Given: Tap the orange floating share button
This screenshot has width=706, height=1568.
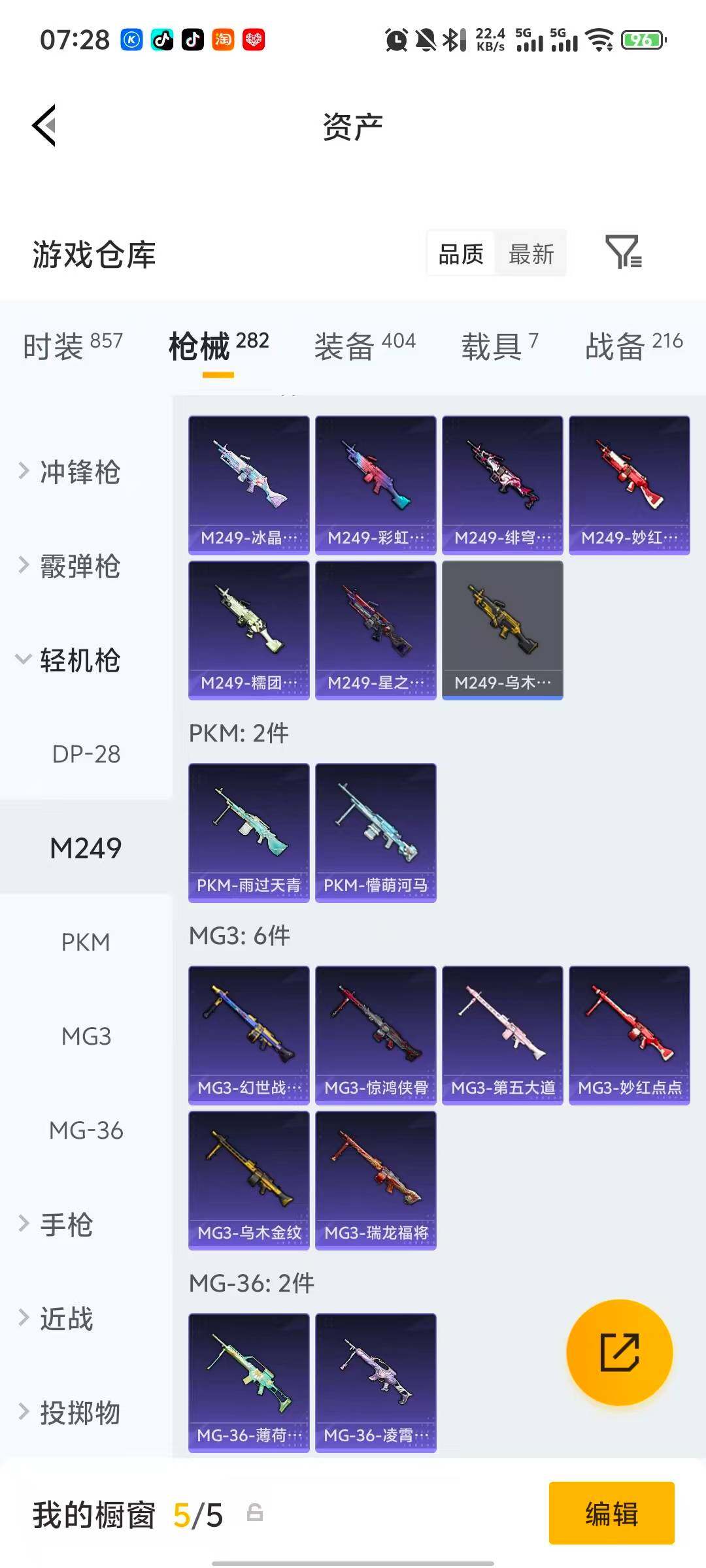Looking at the screenshot, I should pos(619,1352).
